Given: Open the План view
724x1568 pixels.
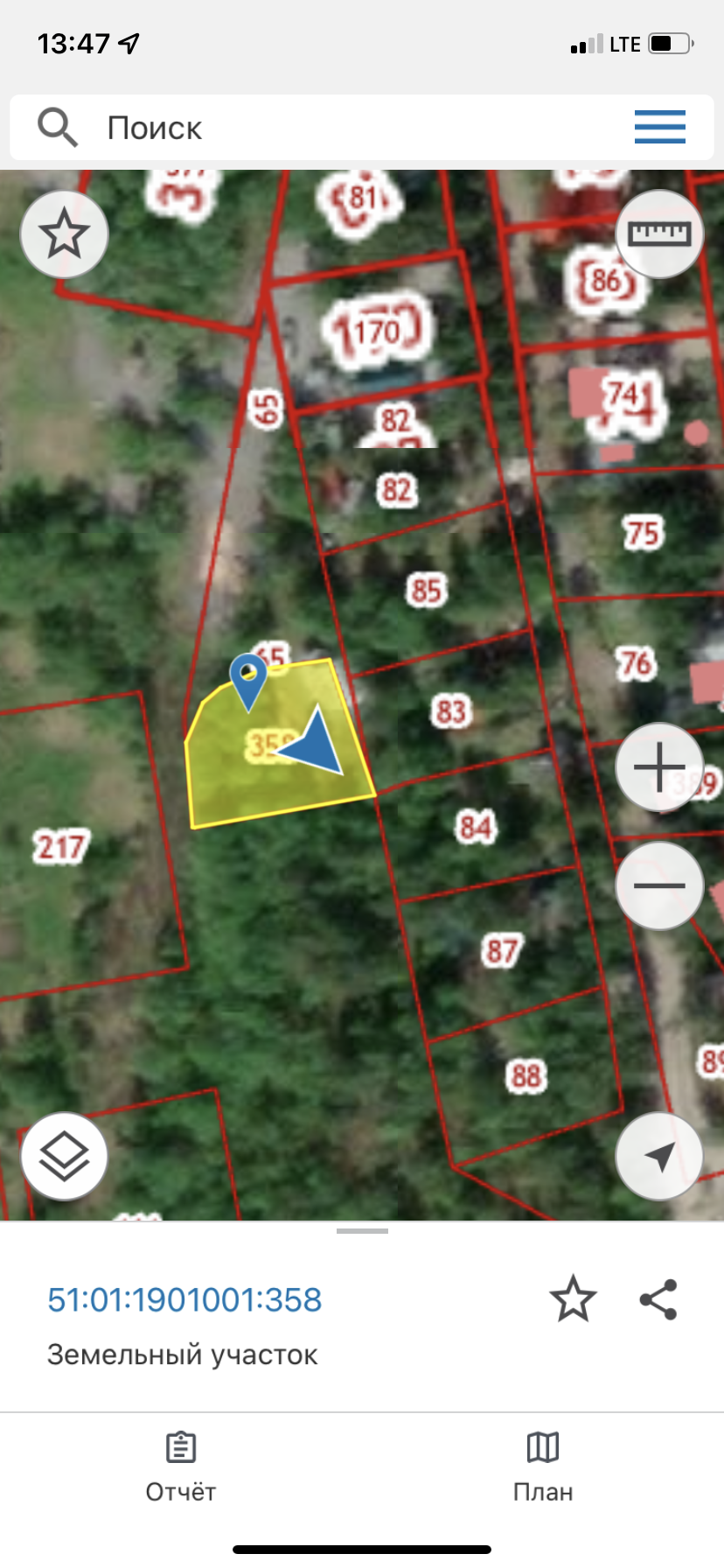Looking at the screenshot, I should click(x=543, y=1466).
